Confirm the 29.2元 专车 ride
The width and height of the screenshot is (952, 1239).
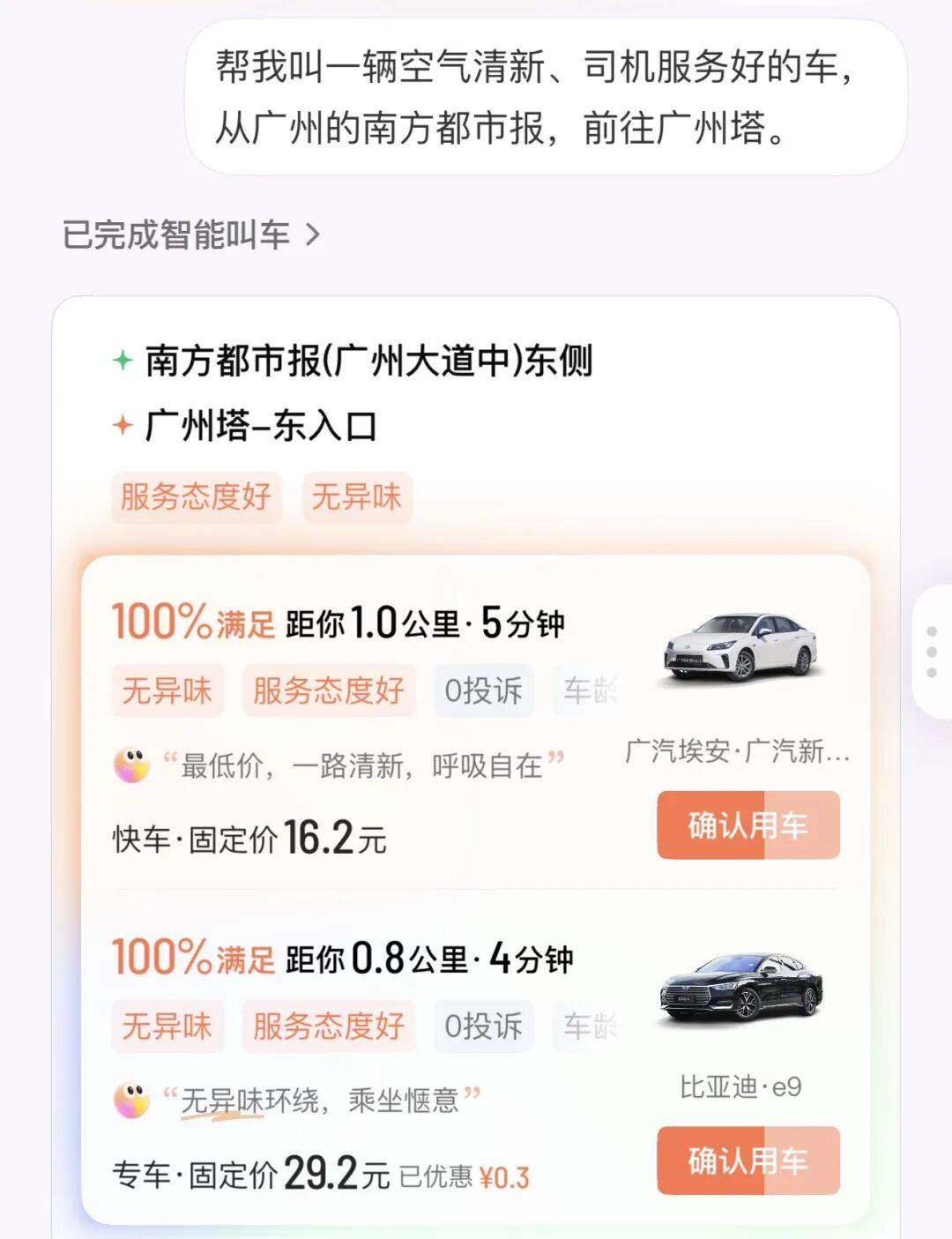(x=747, y=1161)
